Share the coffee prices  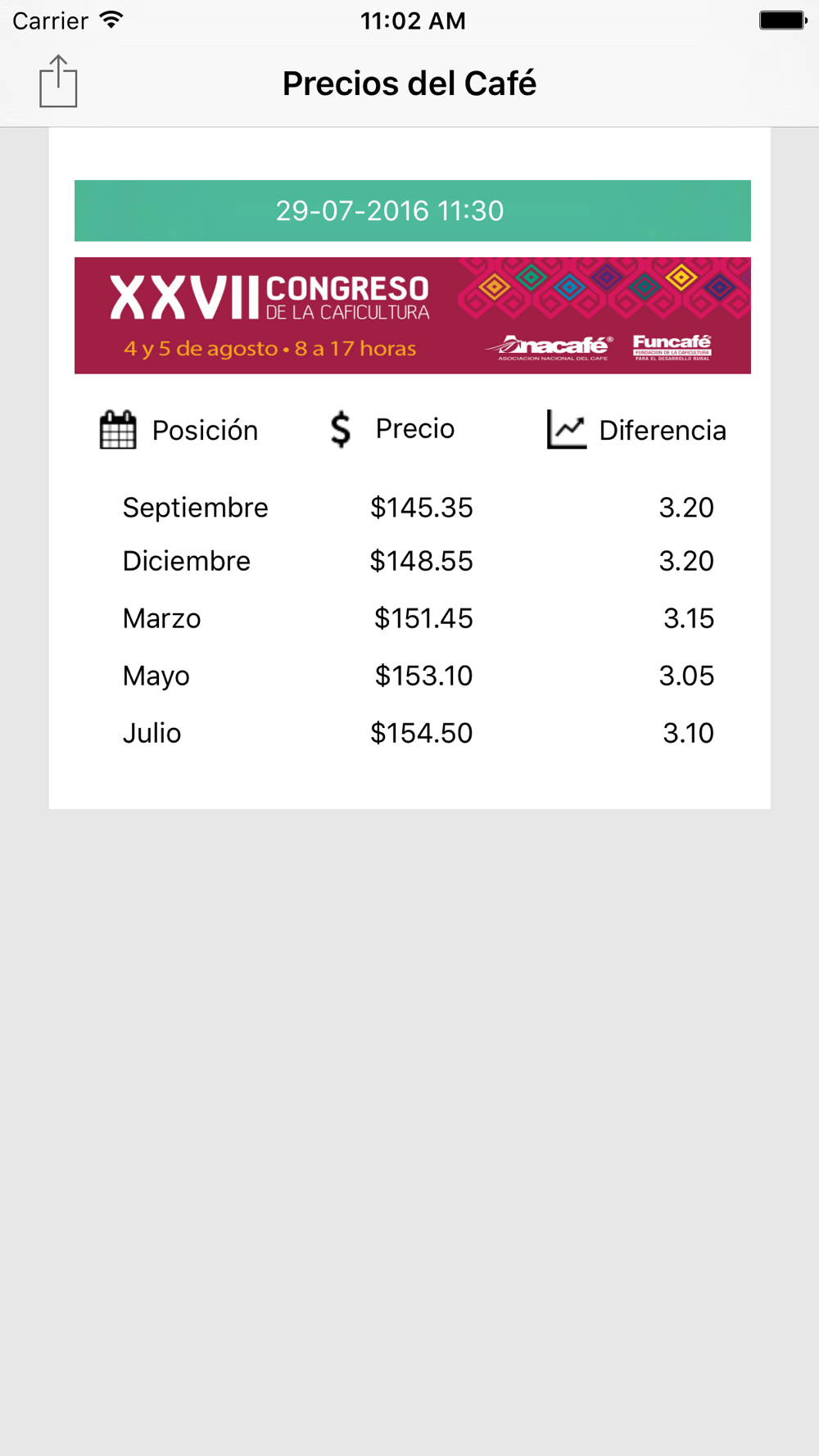[58, 81]
